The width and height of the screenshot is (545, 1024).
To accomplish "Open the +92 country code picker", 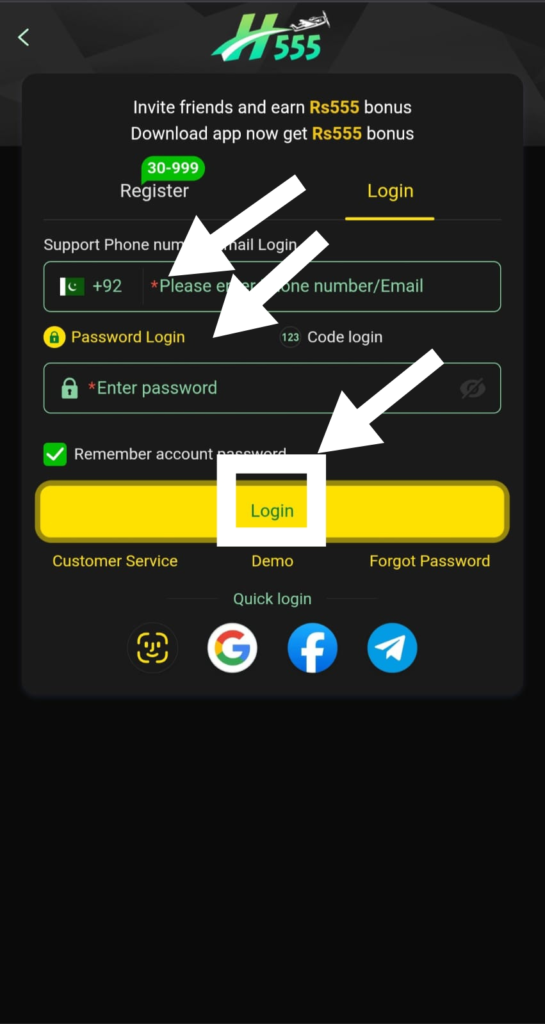I will click(x=91, y=286).
